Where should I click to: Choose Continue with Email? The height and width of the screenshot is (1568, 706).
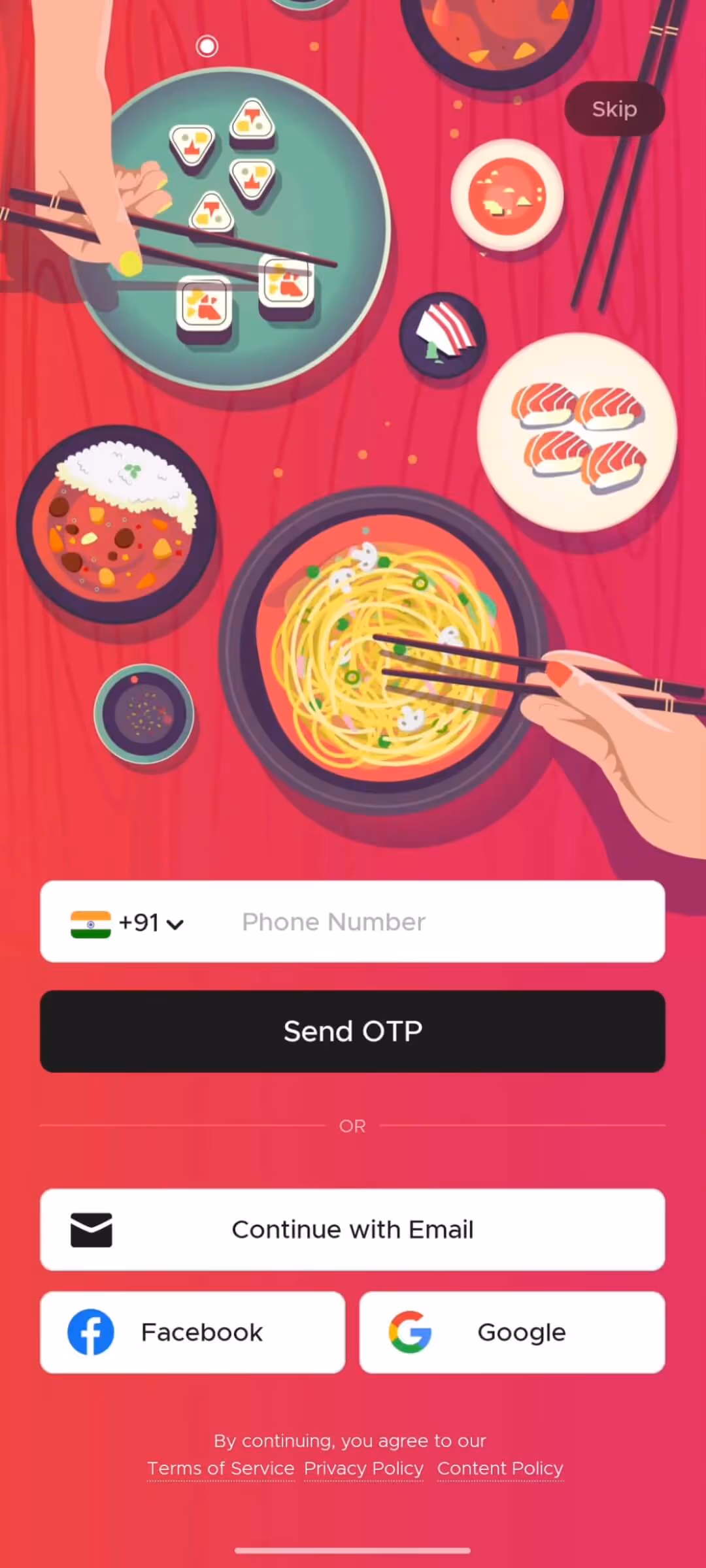352,1230
